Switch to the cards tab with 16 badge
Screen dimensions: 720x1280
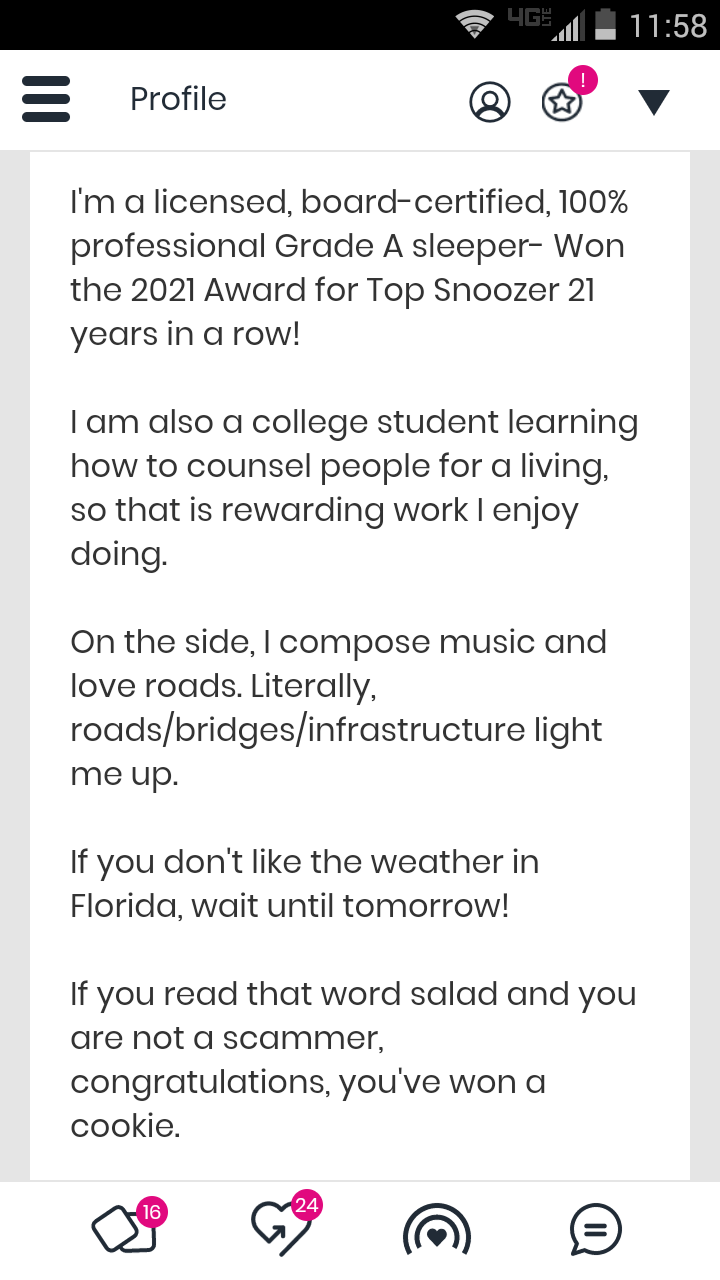point(125,1229)
